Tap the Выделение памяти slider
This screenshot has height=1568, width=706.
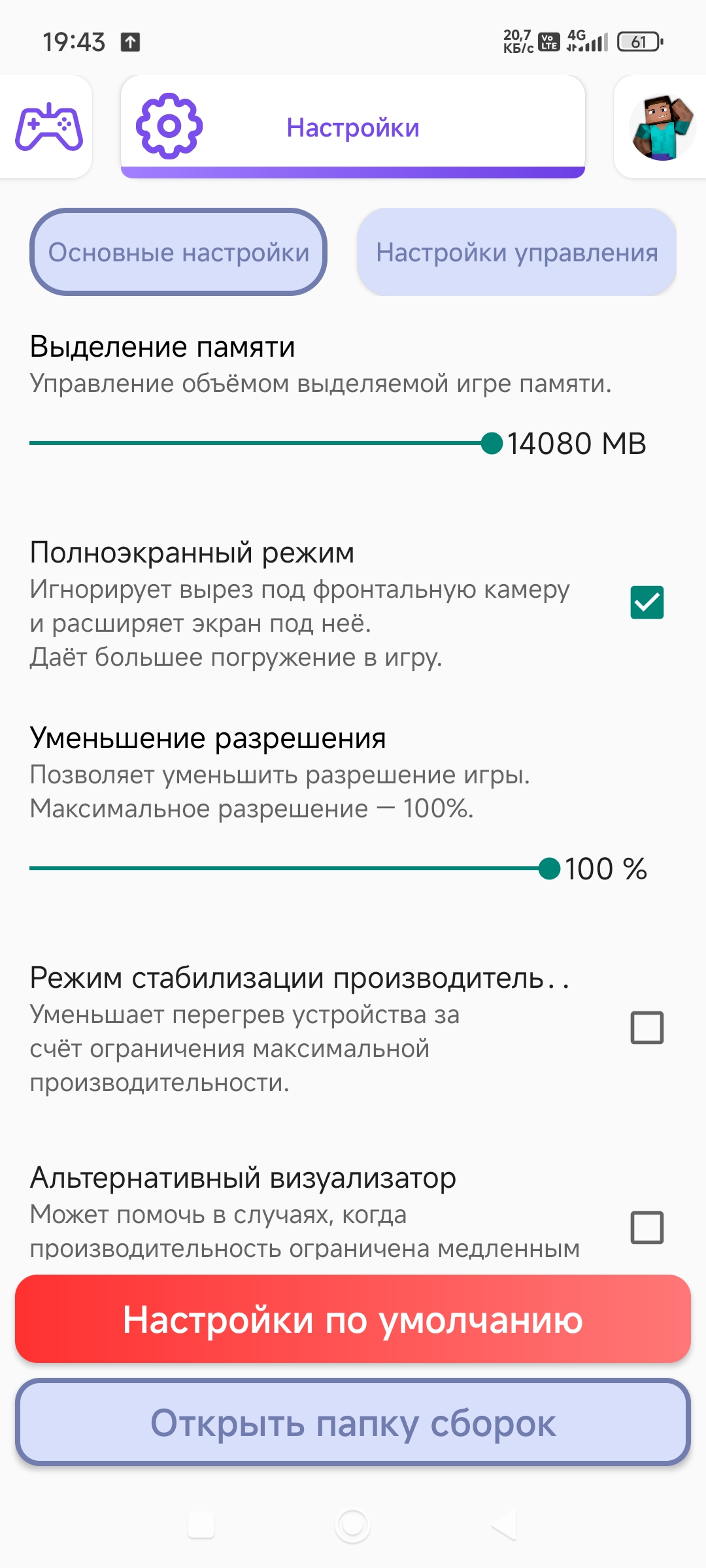coord(261,443)
